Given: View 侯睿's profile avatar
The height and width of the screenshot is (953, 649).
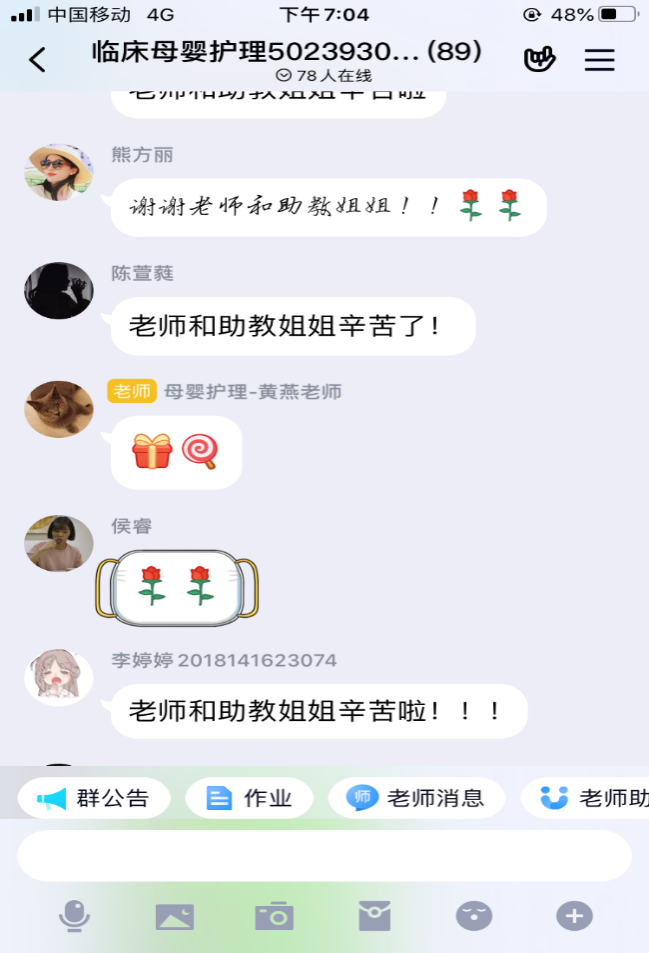Looking at the screenshot, I should 59,544.
